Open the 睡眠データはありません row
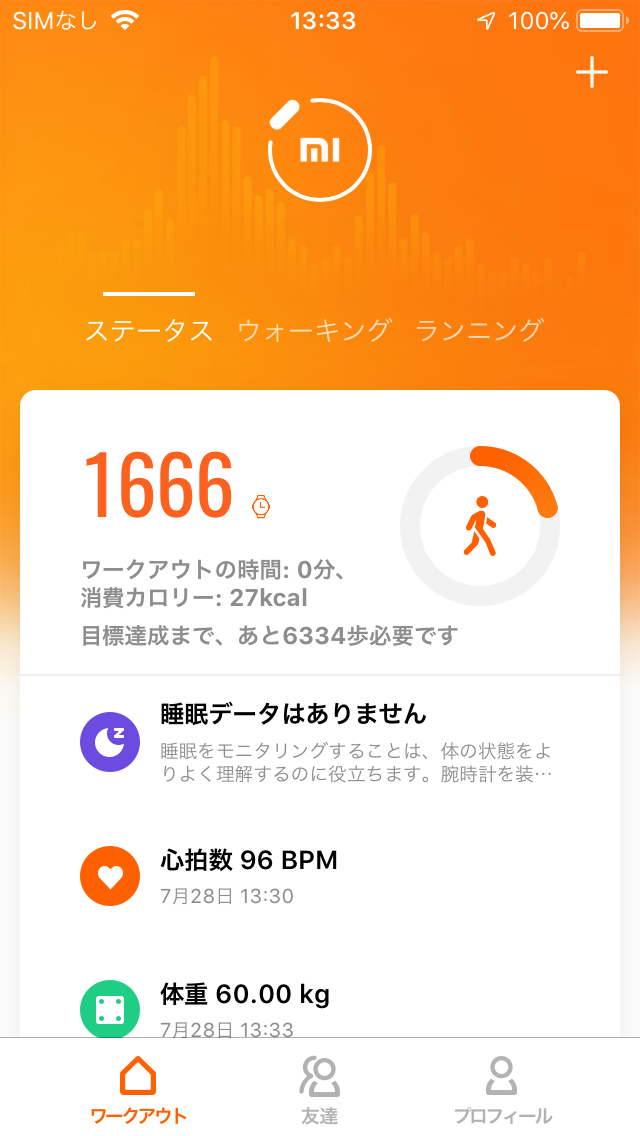 click(320, 743)
